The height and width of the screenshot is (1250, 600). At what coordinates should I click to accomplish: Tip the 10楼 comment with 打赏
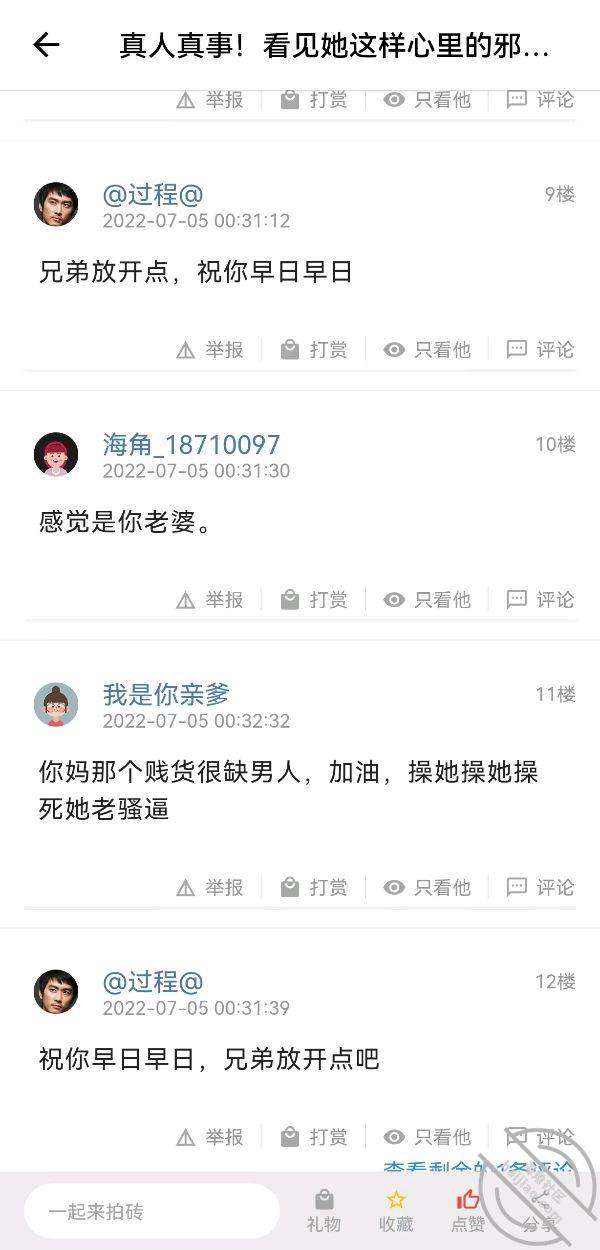[314, 599]
